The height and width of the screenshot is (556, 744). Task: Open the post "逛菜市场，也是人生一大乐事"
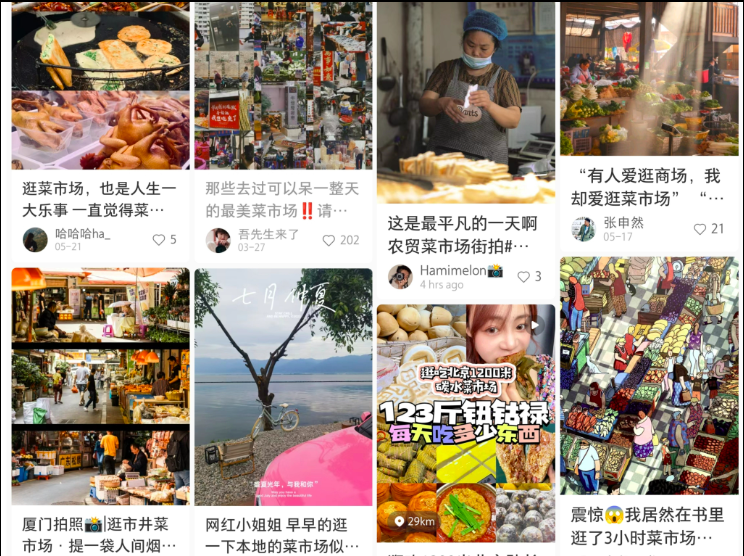pyautogui.click(x=99, y=199)
